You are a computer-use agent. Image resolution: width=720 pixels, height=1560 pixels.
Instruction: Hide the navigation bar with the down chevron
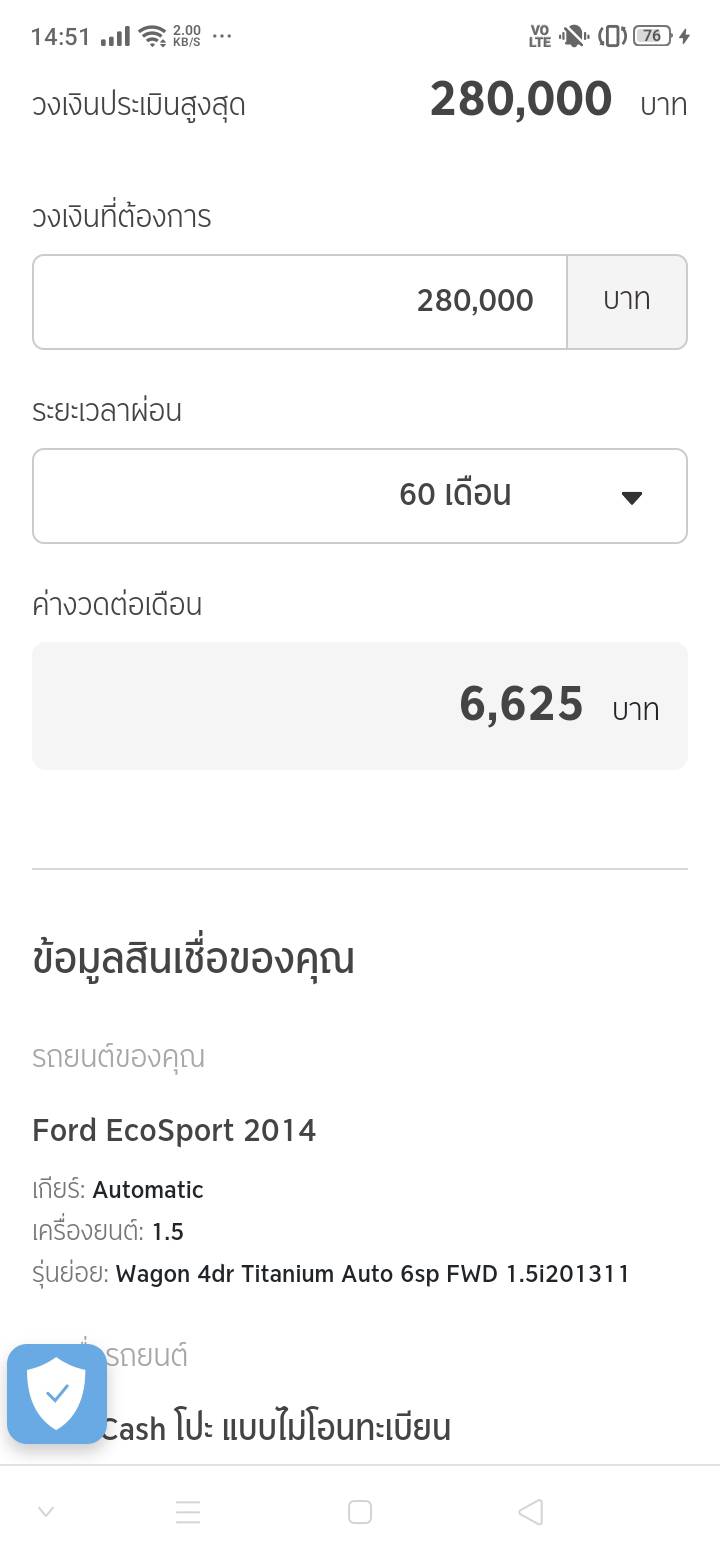[46, 1512]
